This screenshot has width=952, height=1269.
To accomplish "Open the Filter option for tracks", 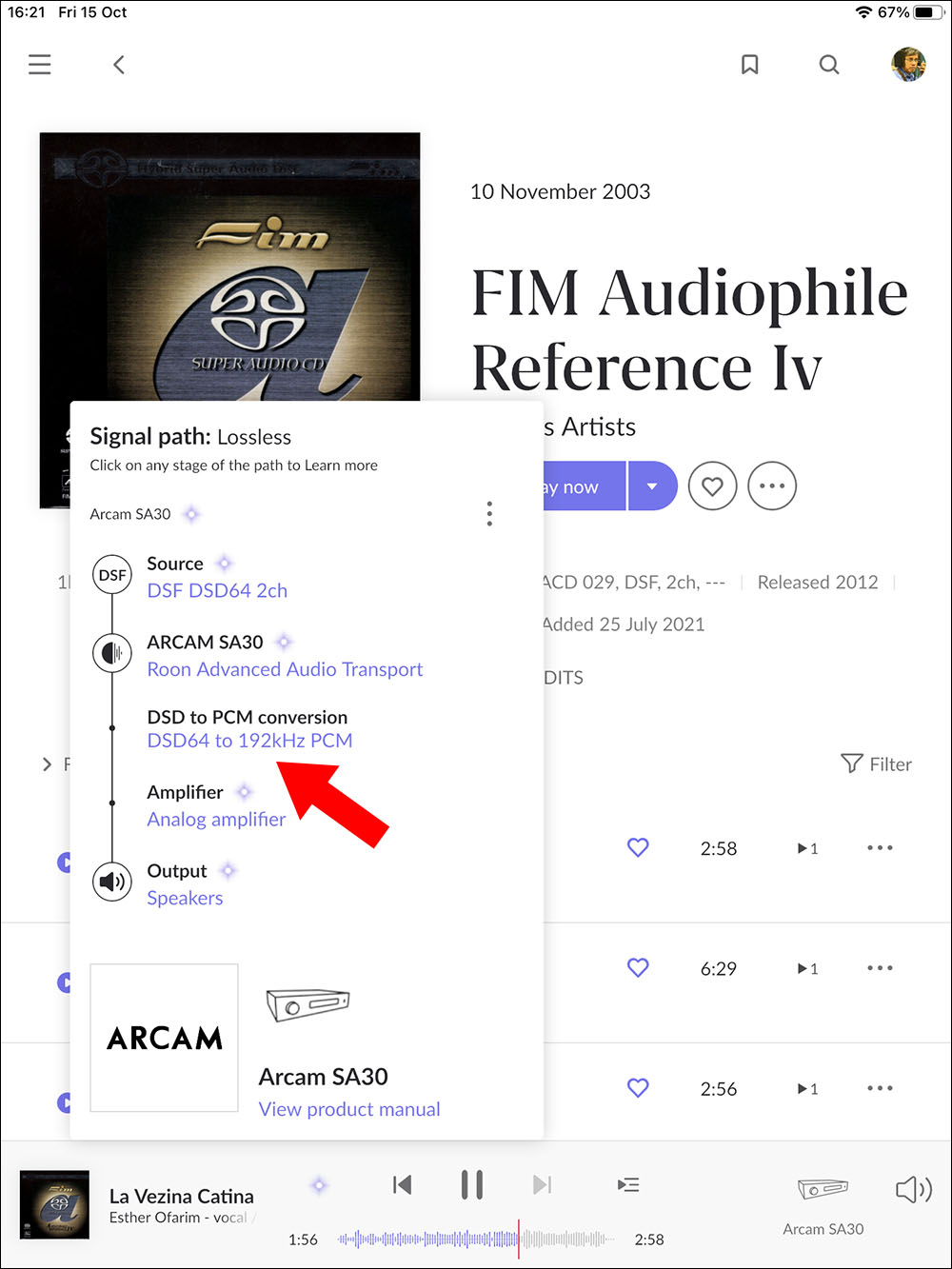I will pos(877,764).
